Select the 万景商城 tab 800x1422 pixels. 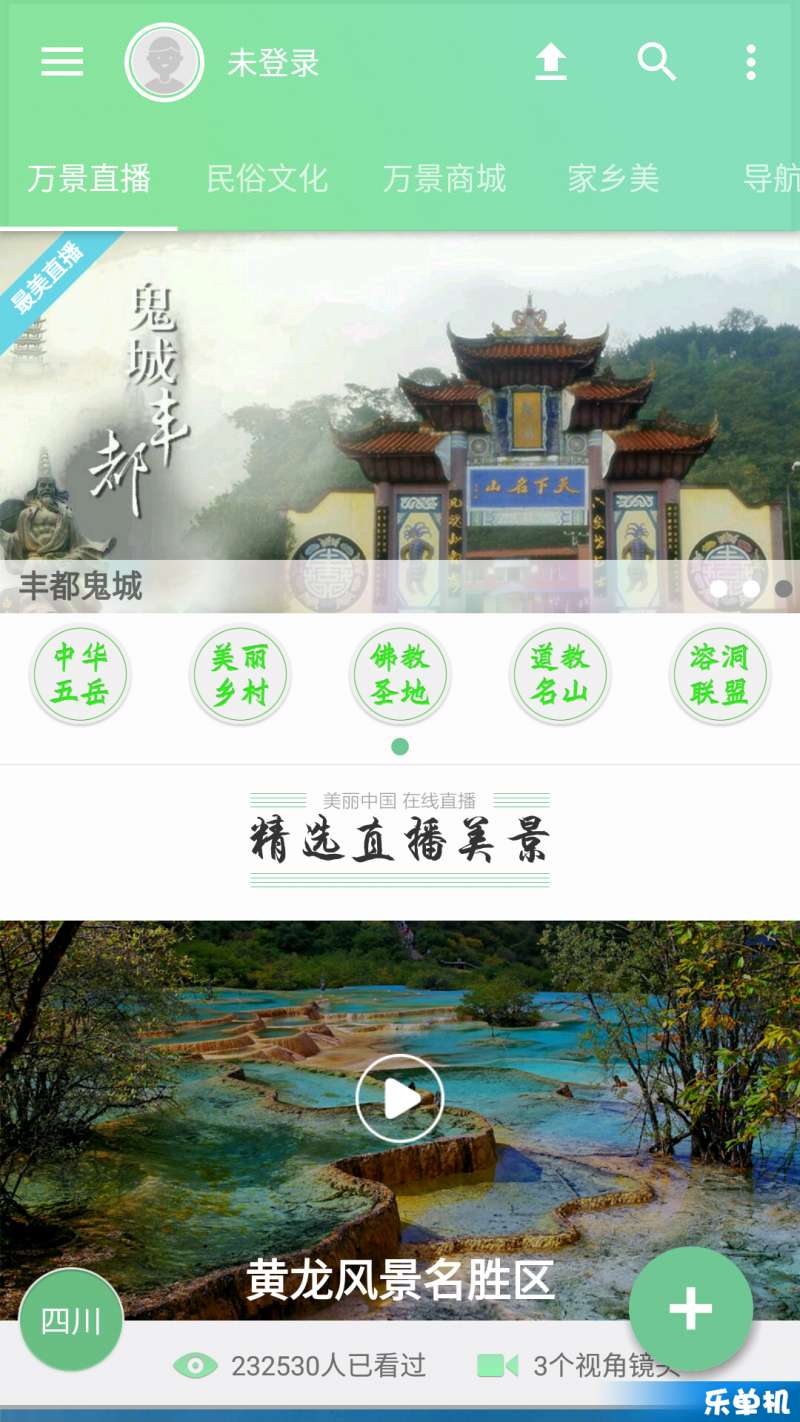[x=444, y=179]
